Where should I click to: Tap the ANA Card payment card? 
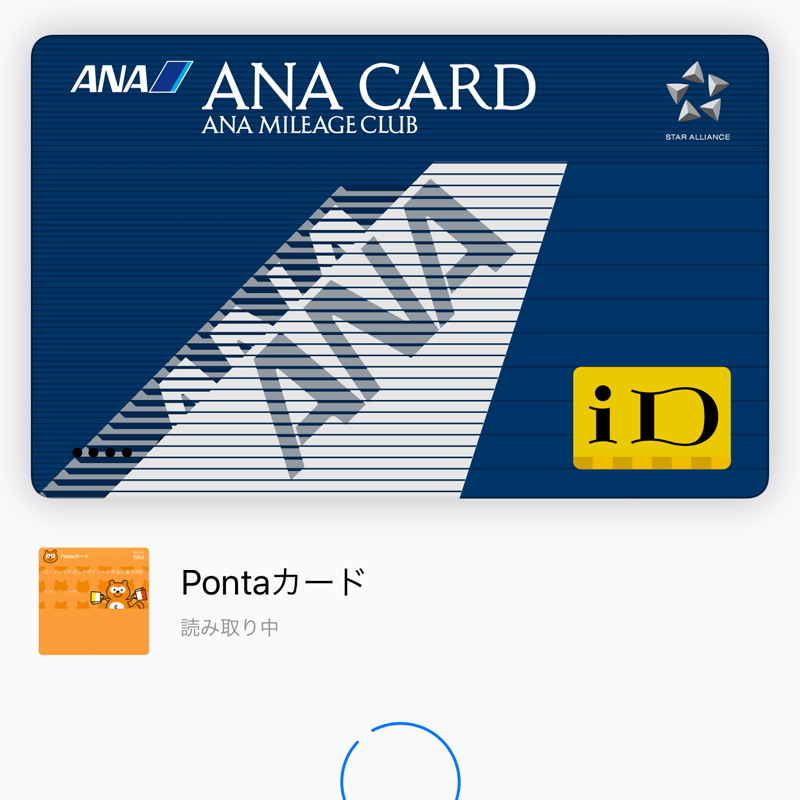(400, 267)
